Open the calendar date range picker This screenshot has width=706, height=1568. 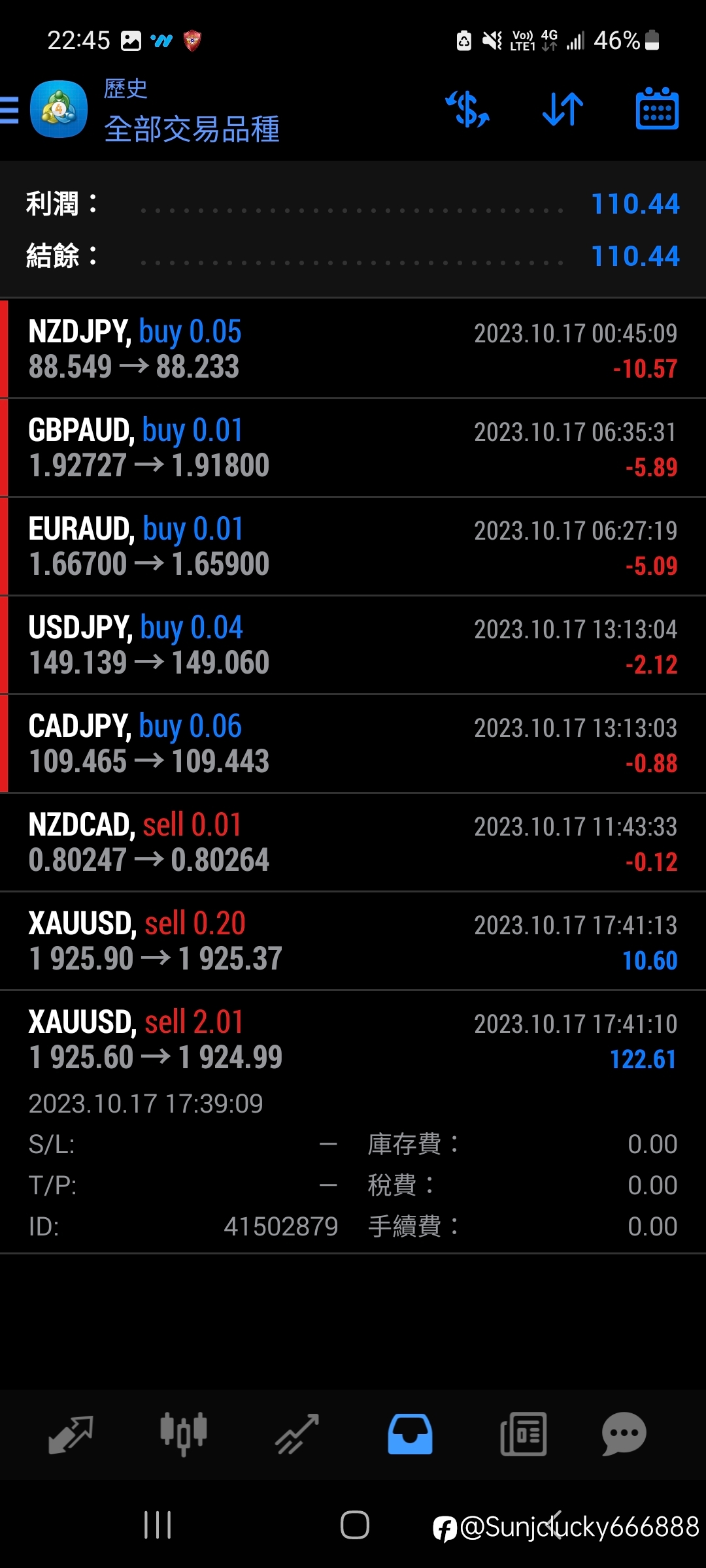(x=657, y=109)
